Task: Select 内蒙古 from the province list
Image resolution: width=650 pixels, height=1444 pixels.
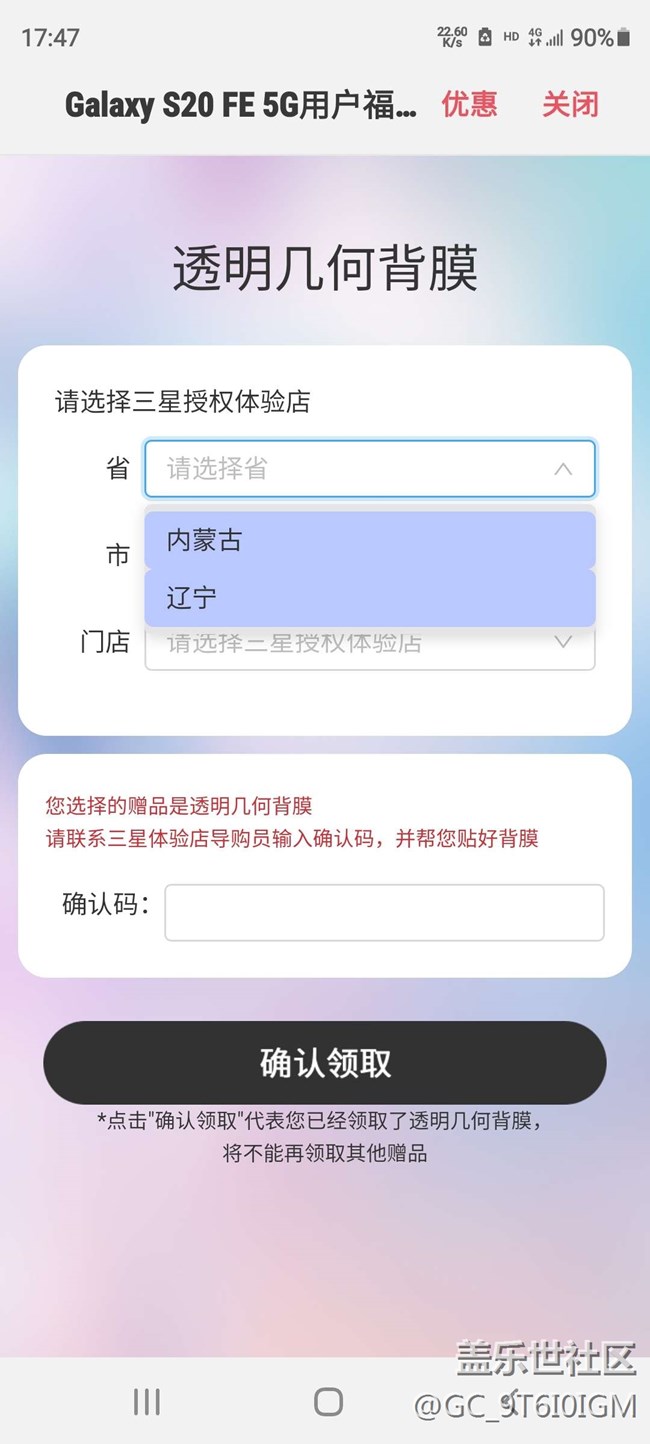Action: (369, 541)
